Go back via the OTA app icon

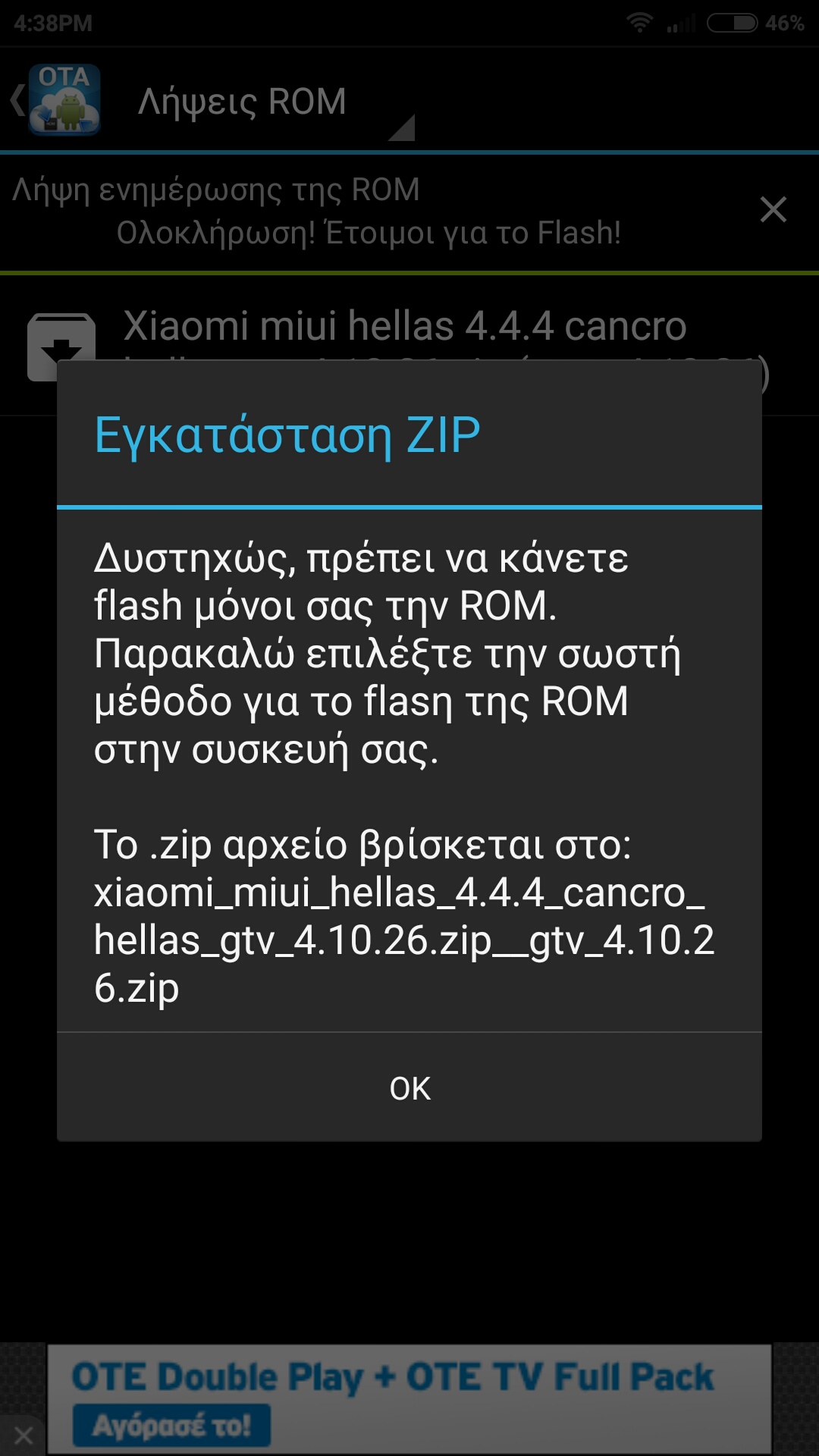56,100
